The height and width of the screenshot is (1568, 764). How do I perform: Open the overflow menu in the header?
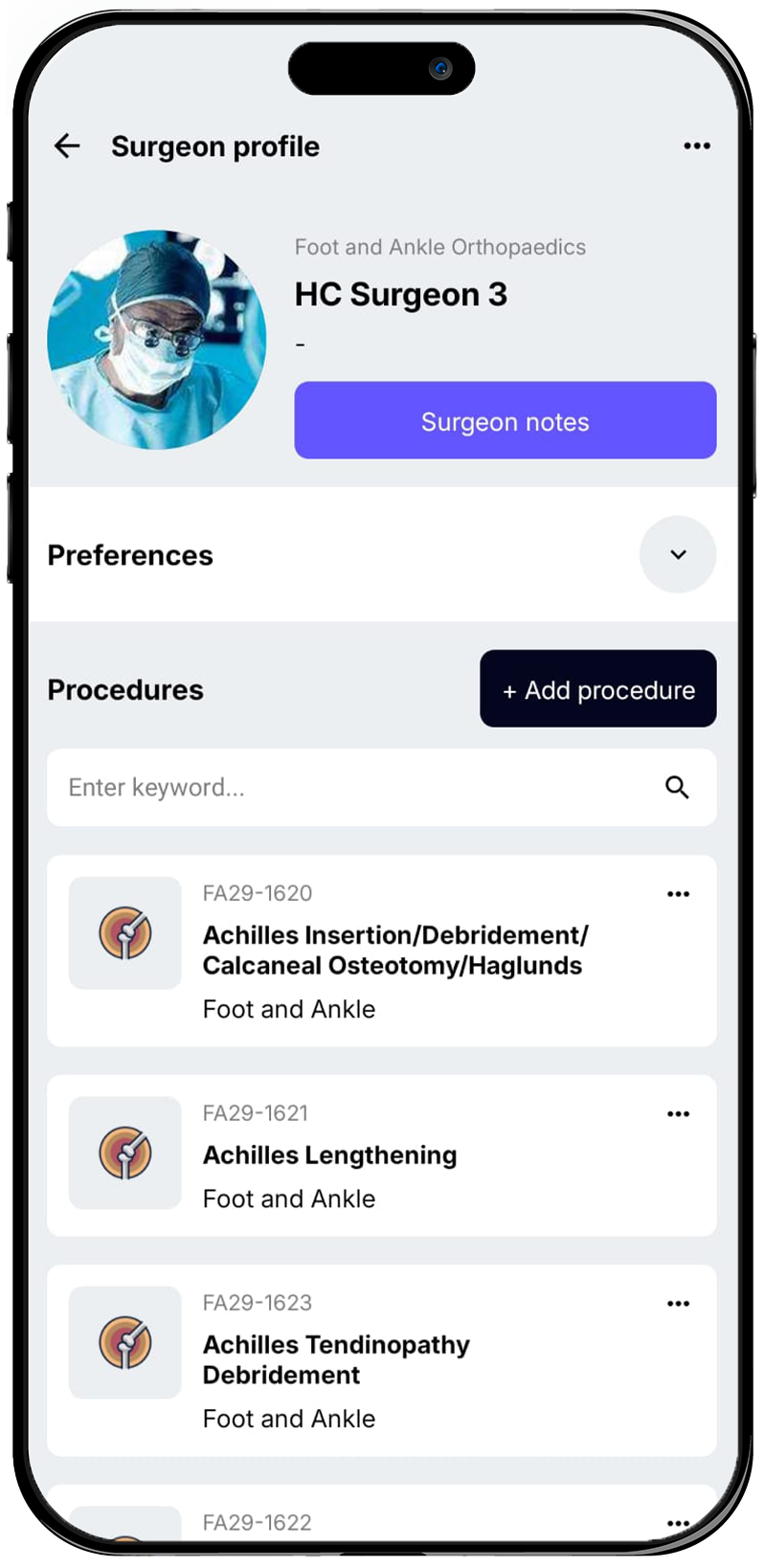pos(696,146)
